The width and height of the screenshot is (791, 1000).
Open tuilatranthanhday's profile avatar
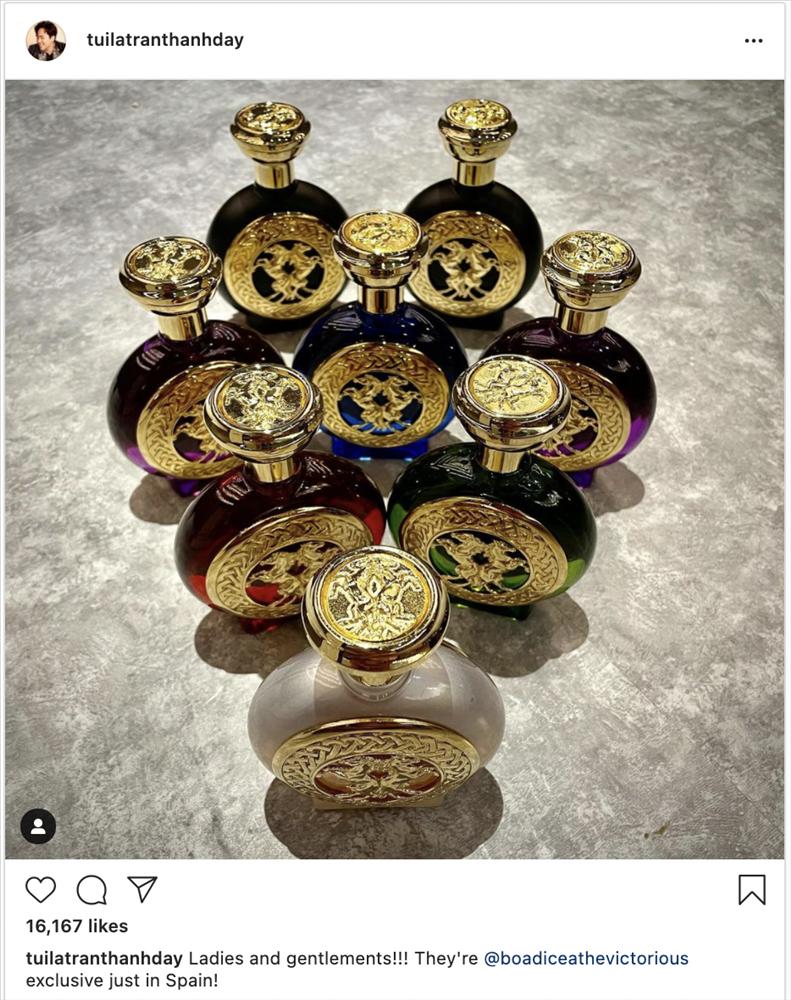click(45, 41)
